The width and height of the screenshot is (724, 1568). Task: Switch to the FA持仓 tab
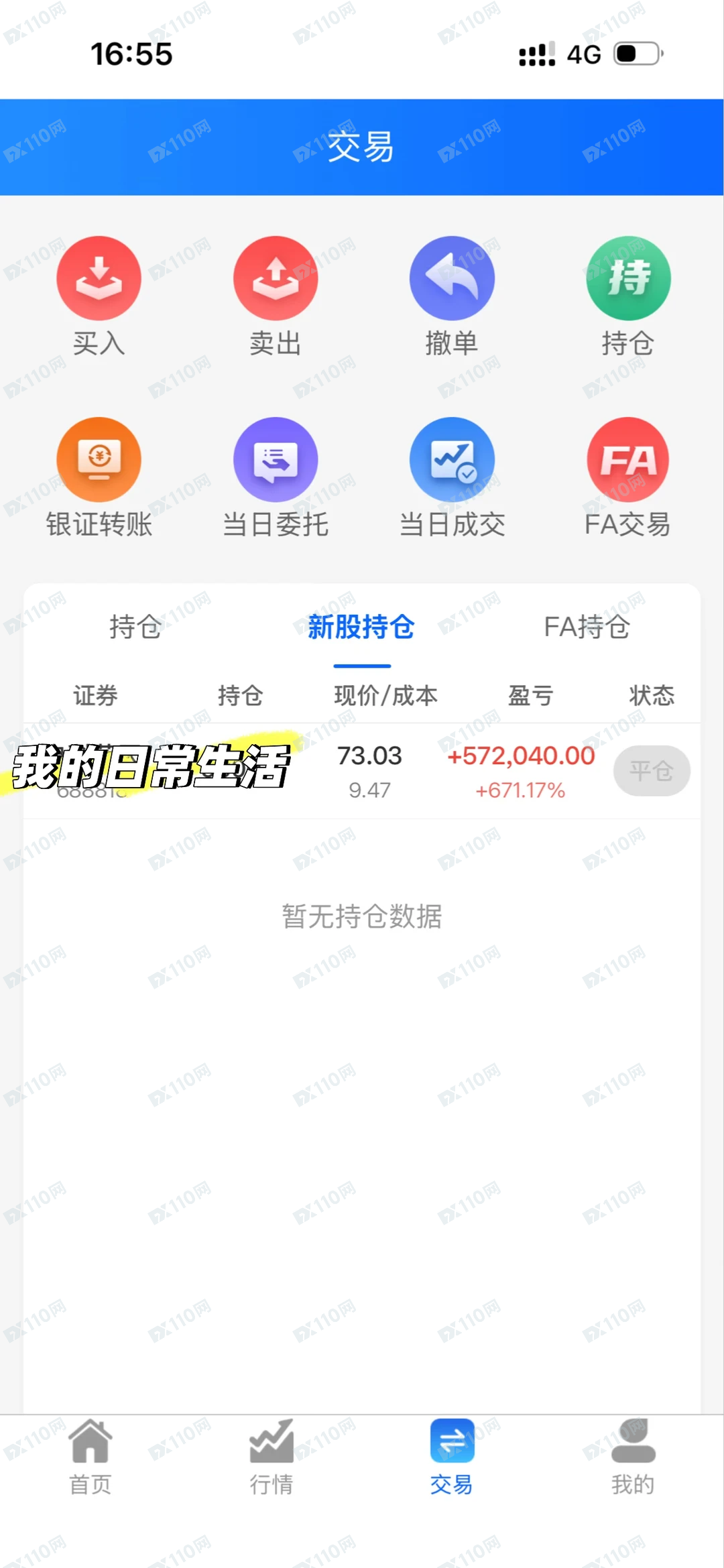click(587, 627)
